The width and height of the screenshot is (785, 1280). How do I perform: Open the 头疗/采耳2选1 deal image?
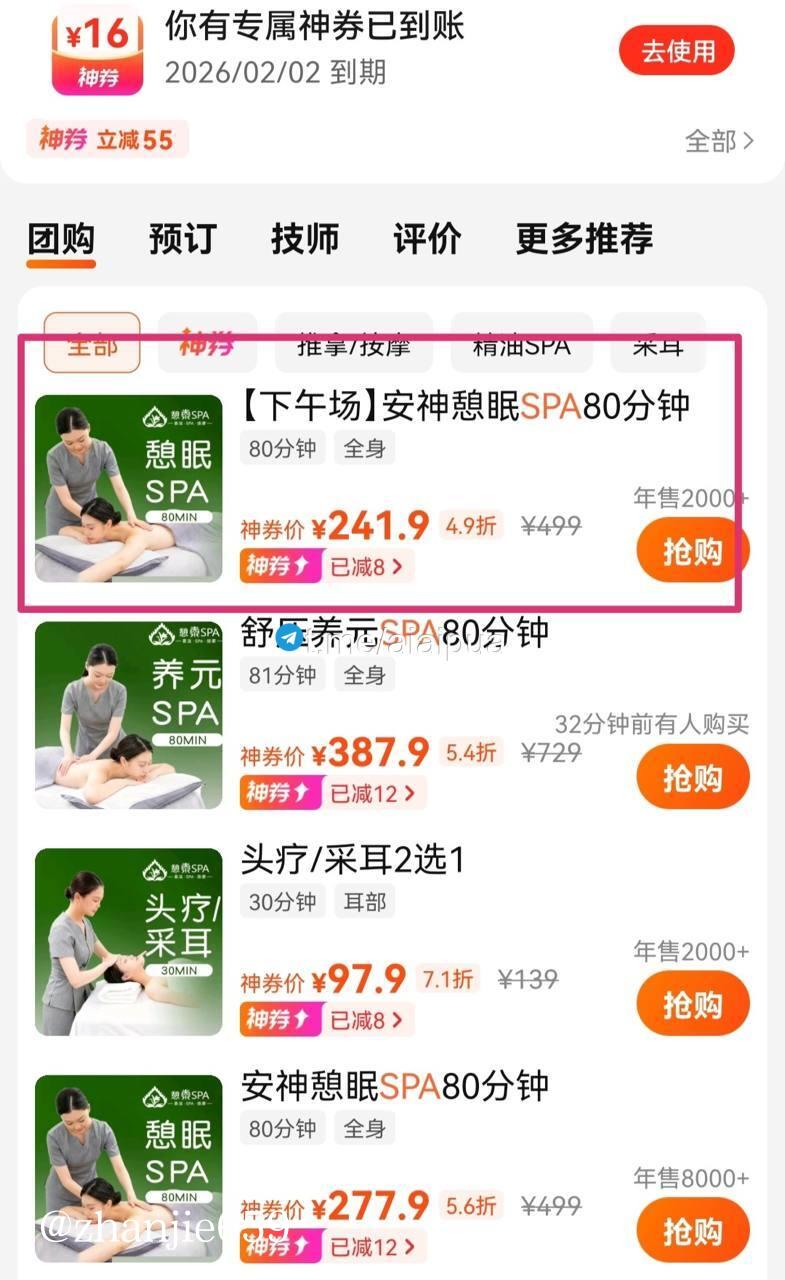point(128,942)
